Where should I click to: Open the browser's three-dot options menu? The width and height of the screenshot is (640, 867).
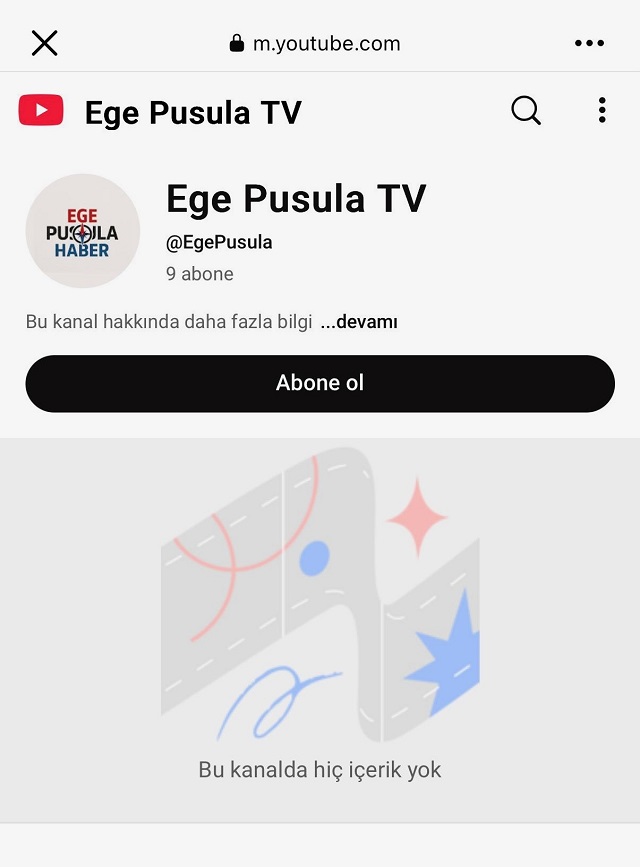(x=589, y=43)
